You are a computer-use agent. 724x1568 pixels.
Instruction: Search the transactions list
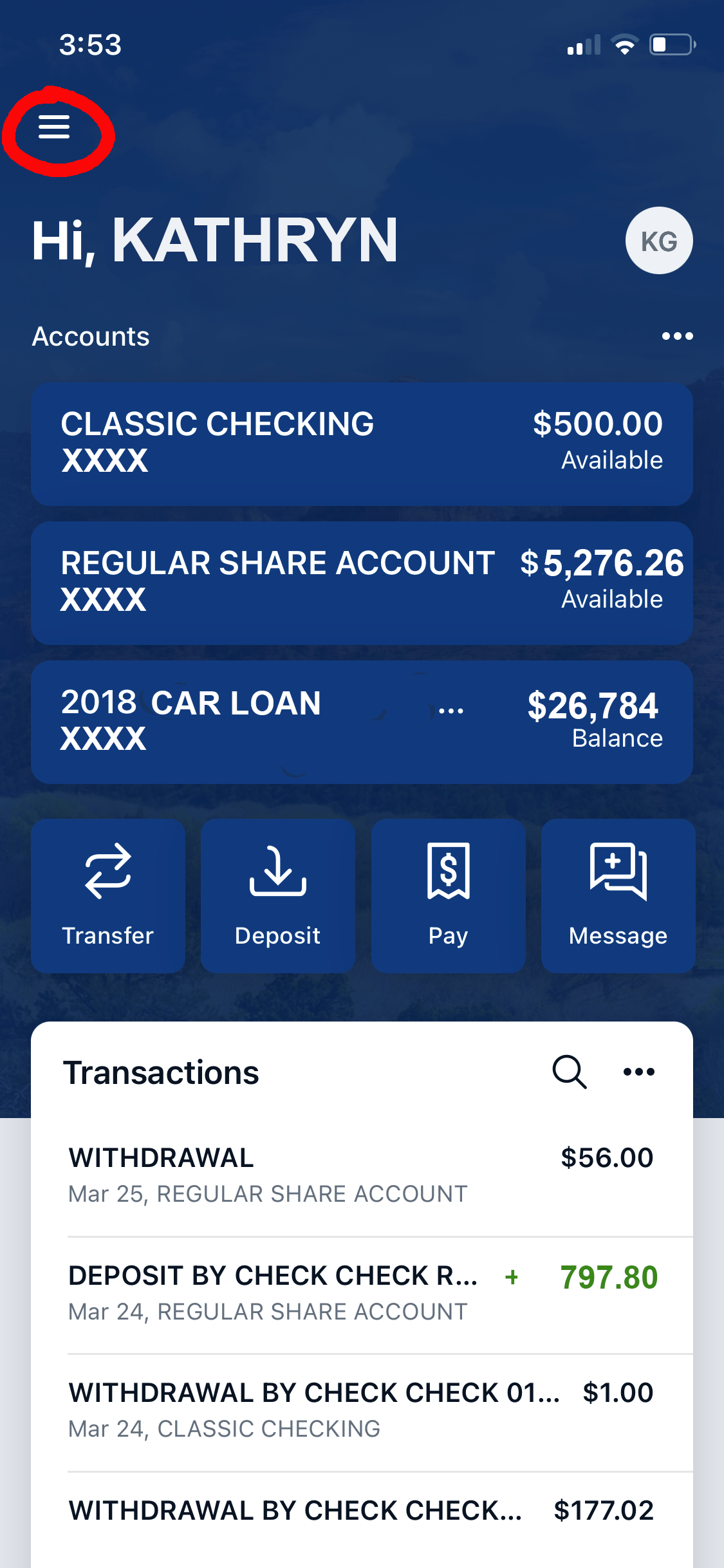[x=570, y=1072]
